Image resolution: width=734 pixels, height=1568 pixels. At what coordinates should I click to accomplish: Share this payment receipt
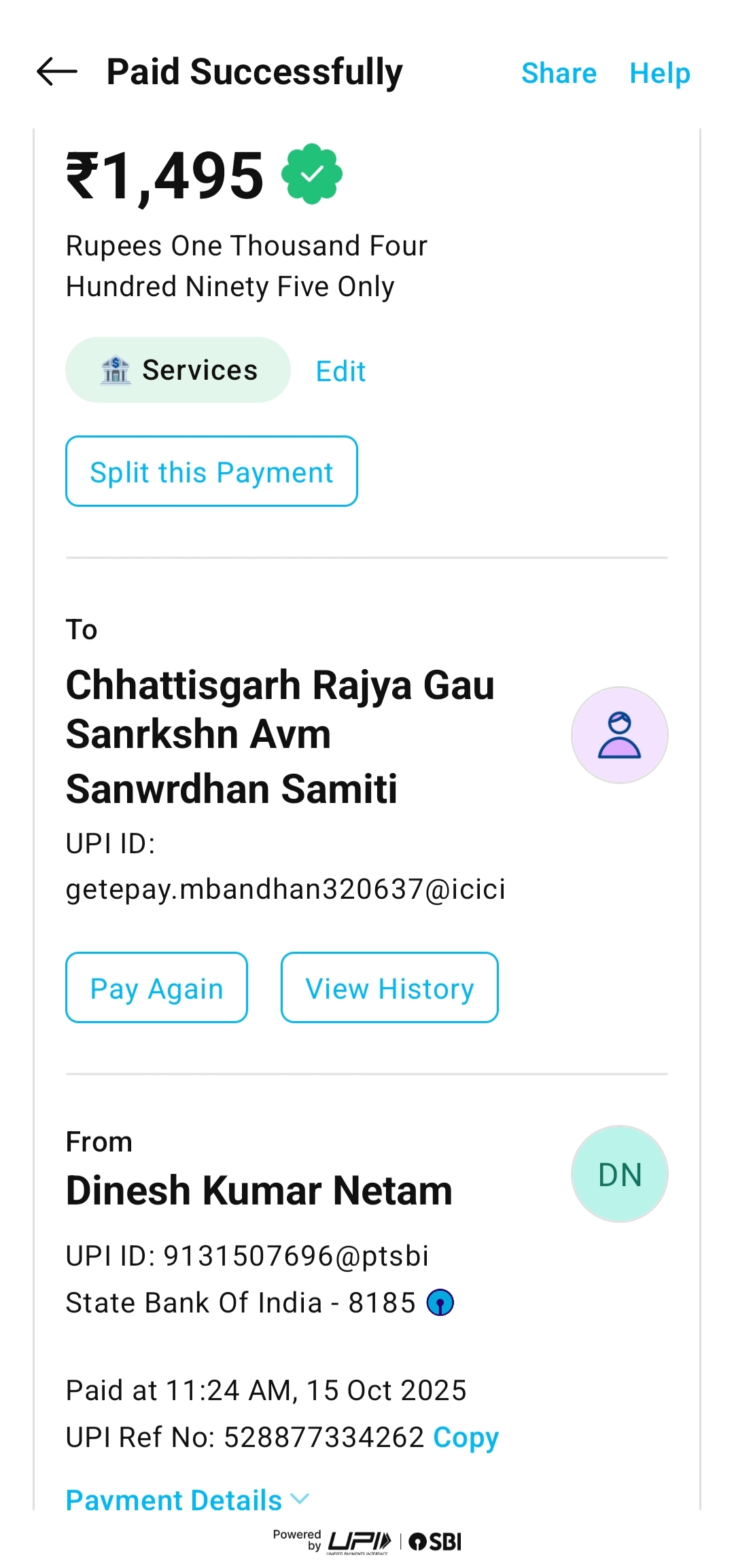click(x=558, y=73)
